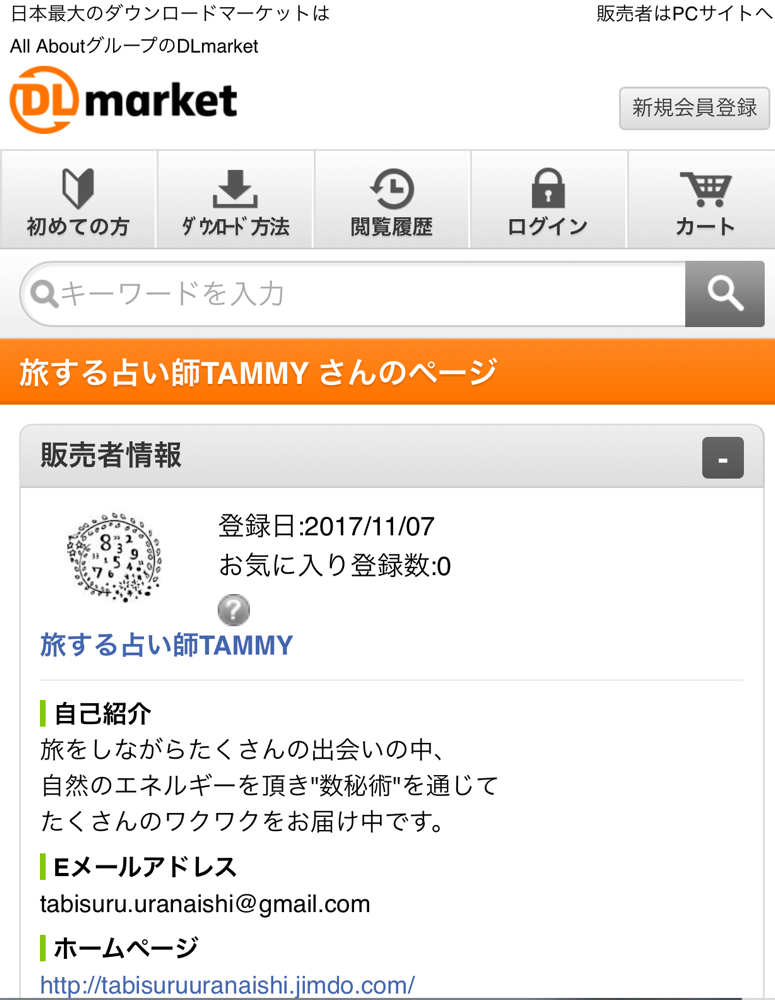Go to the ログイン page

coord(548,200)
